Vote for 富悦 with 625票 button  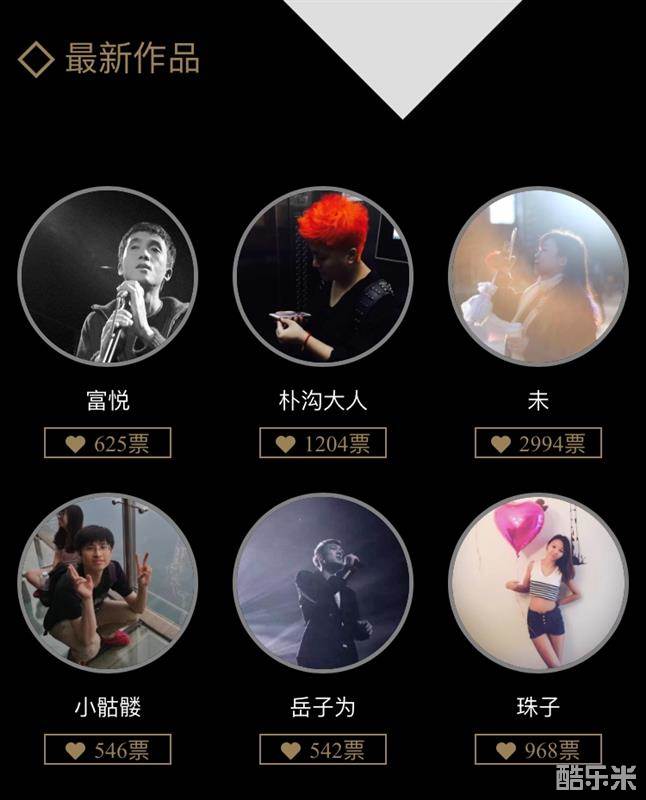[108, 443]
